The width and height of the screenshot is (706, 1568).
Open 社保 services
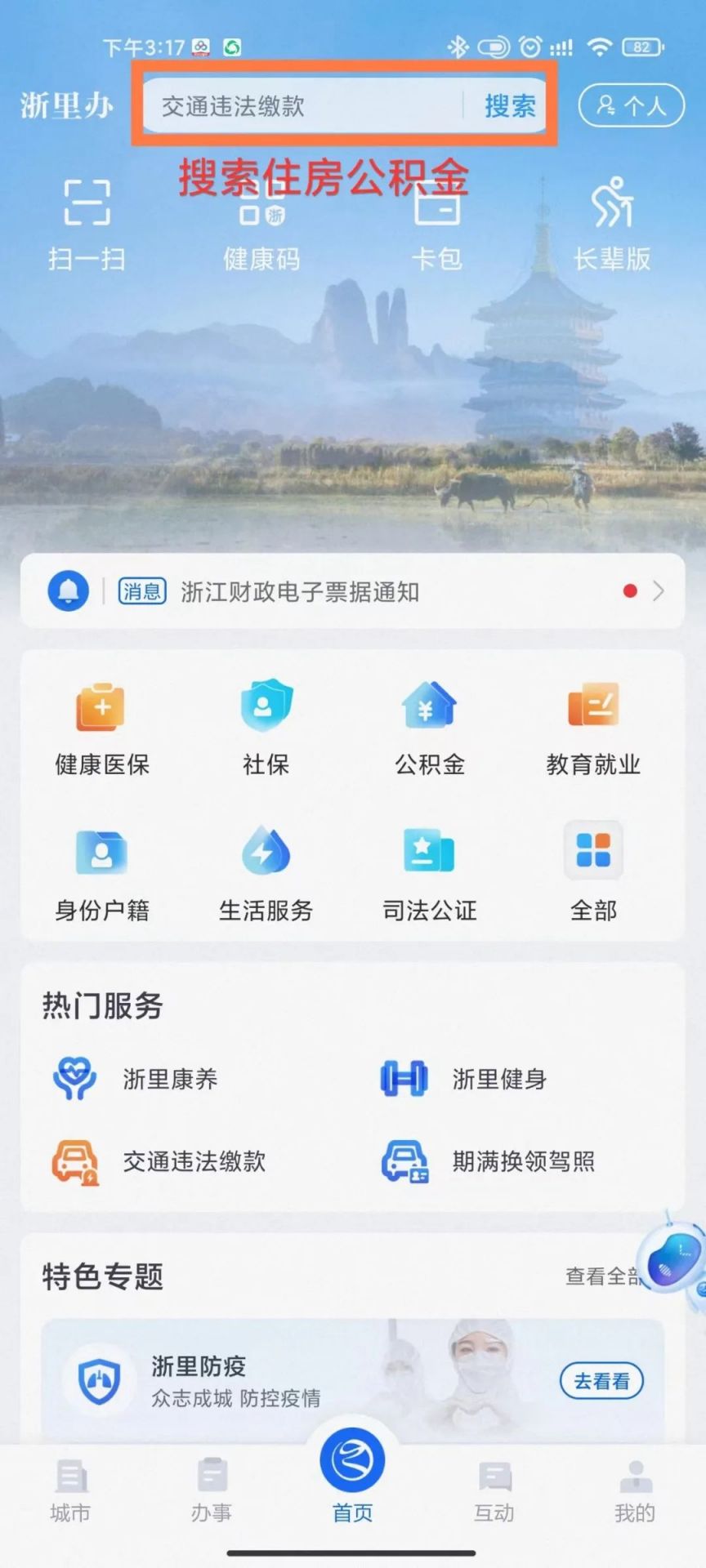point(266,727)
